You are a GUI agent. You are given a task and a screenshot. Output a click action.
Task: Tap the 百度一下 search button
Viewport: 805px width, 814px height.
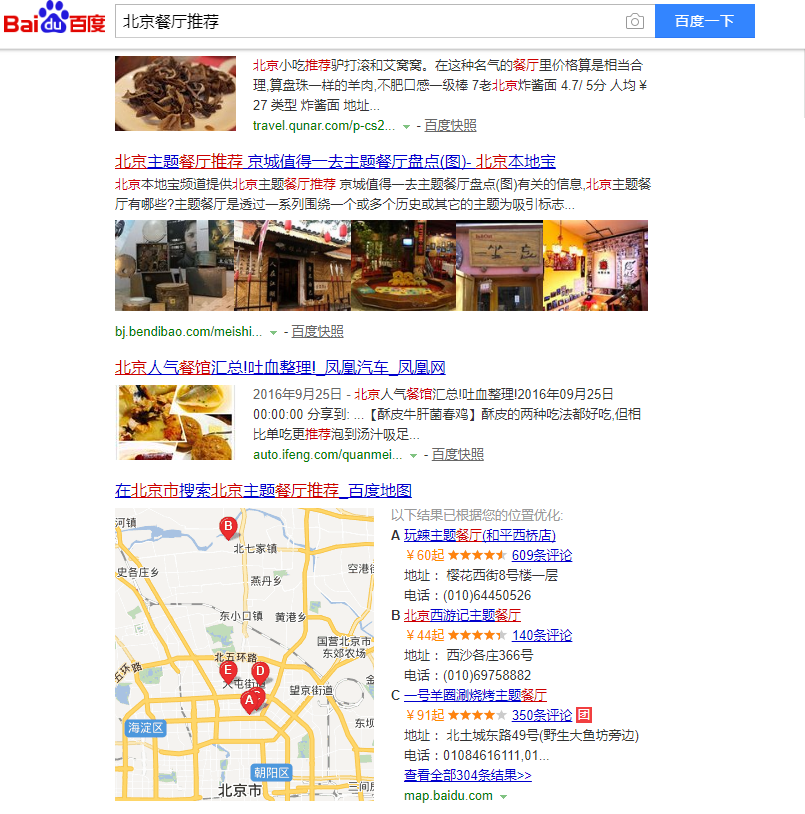pos(704,21)
